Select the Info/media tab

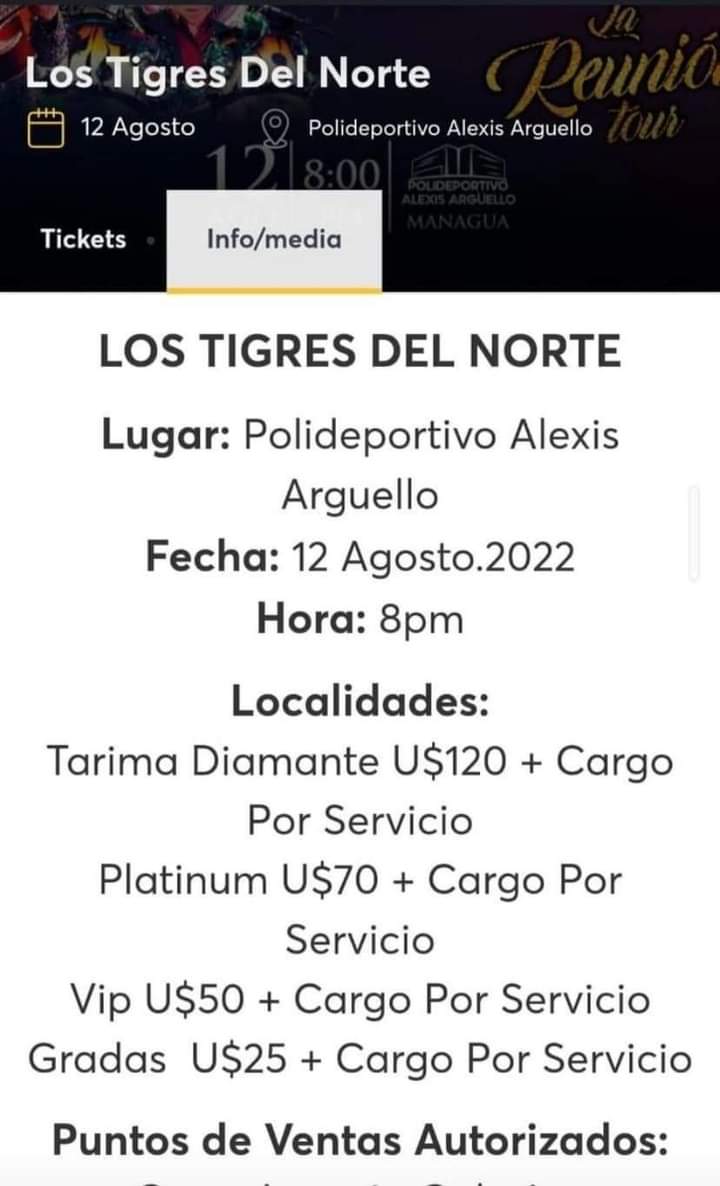[274, 240]
